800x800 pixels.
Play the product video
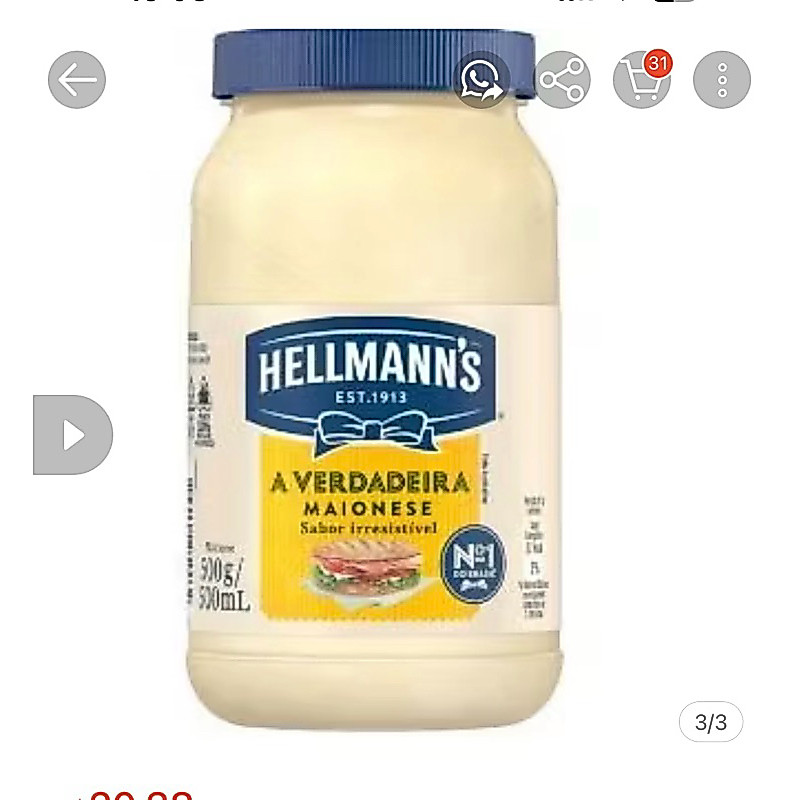73,435
